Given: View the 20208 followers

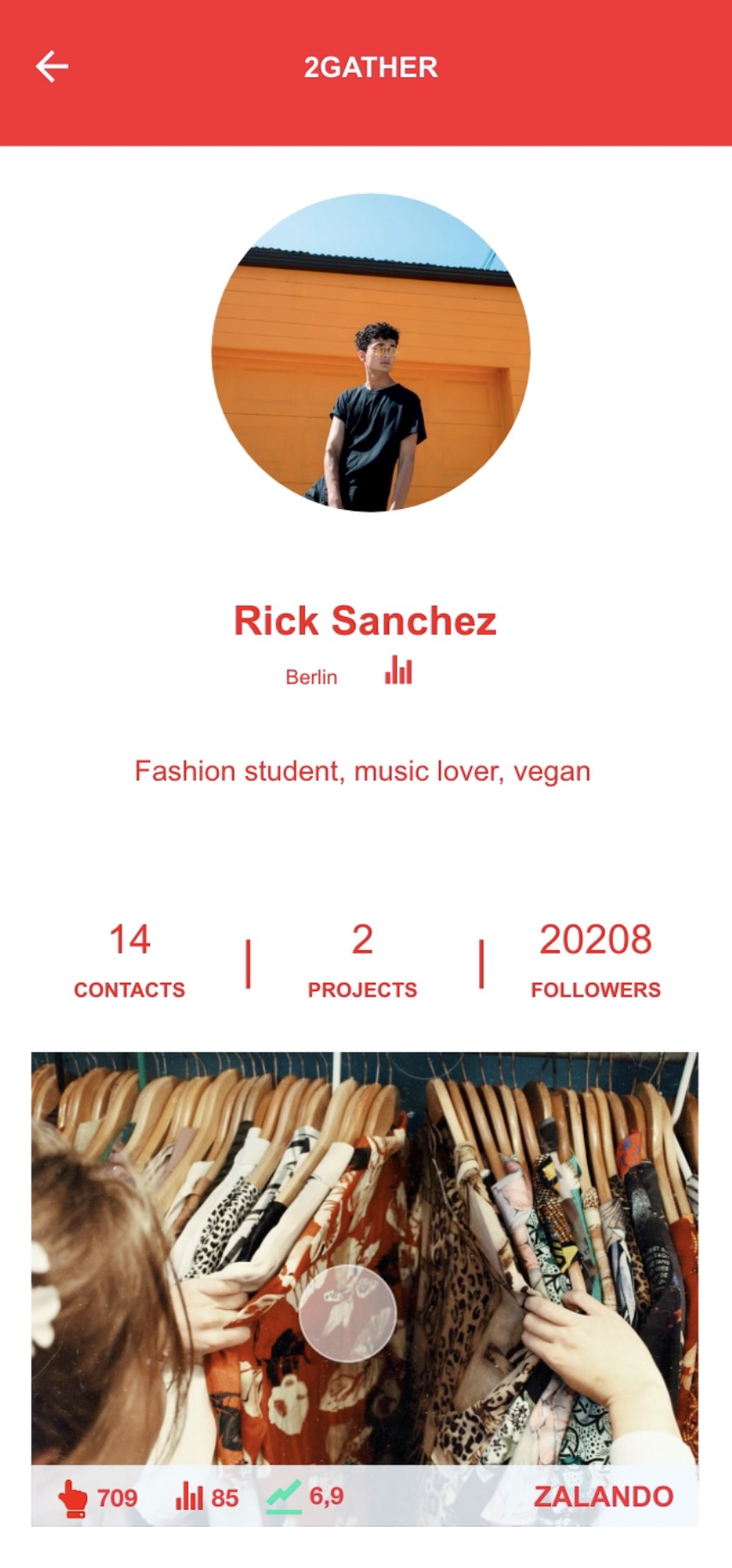Looking at the screenshot, I should [596, 960].
